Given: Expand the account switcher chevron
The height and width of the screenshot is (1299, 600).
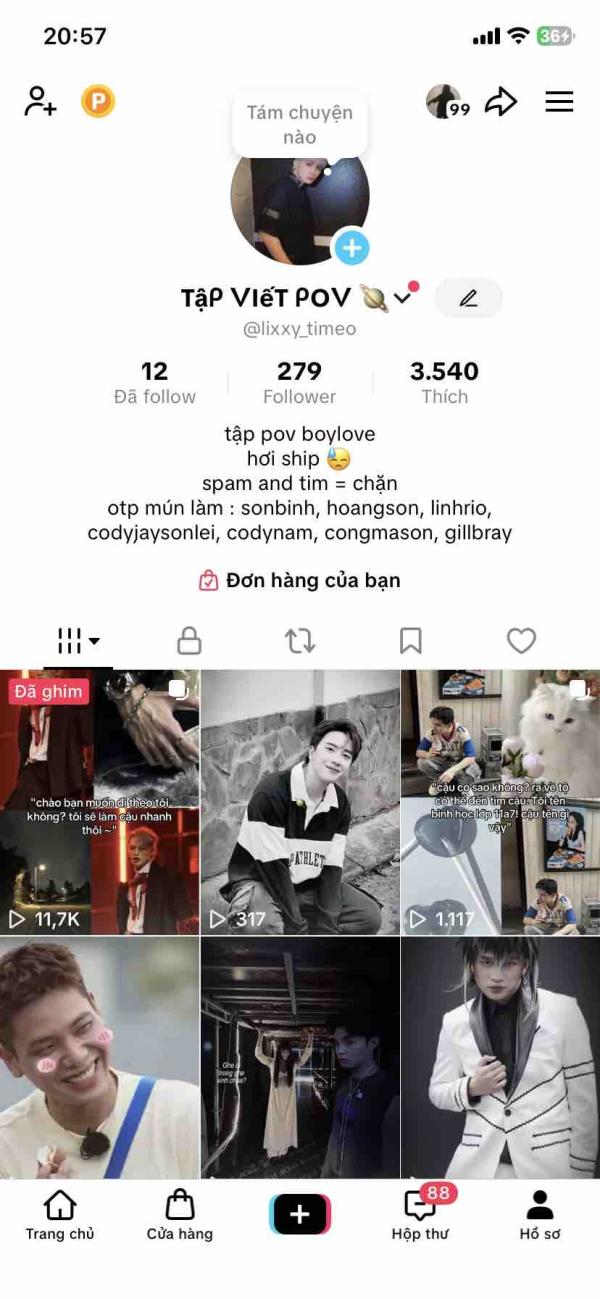Looking at the screenshot, I should (403, 298).
